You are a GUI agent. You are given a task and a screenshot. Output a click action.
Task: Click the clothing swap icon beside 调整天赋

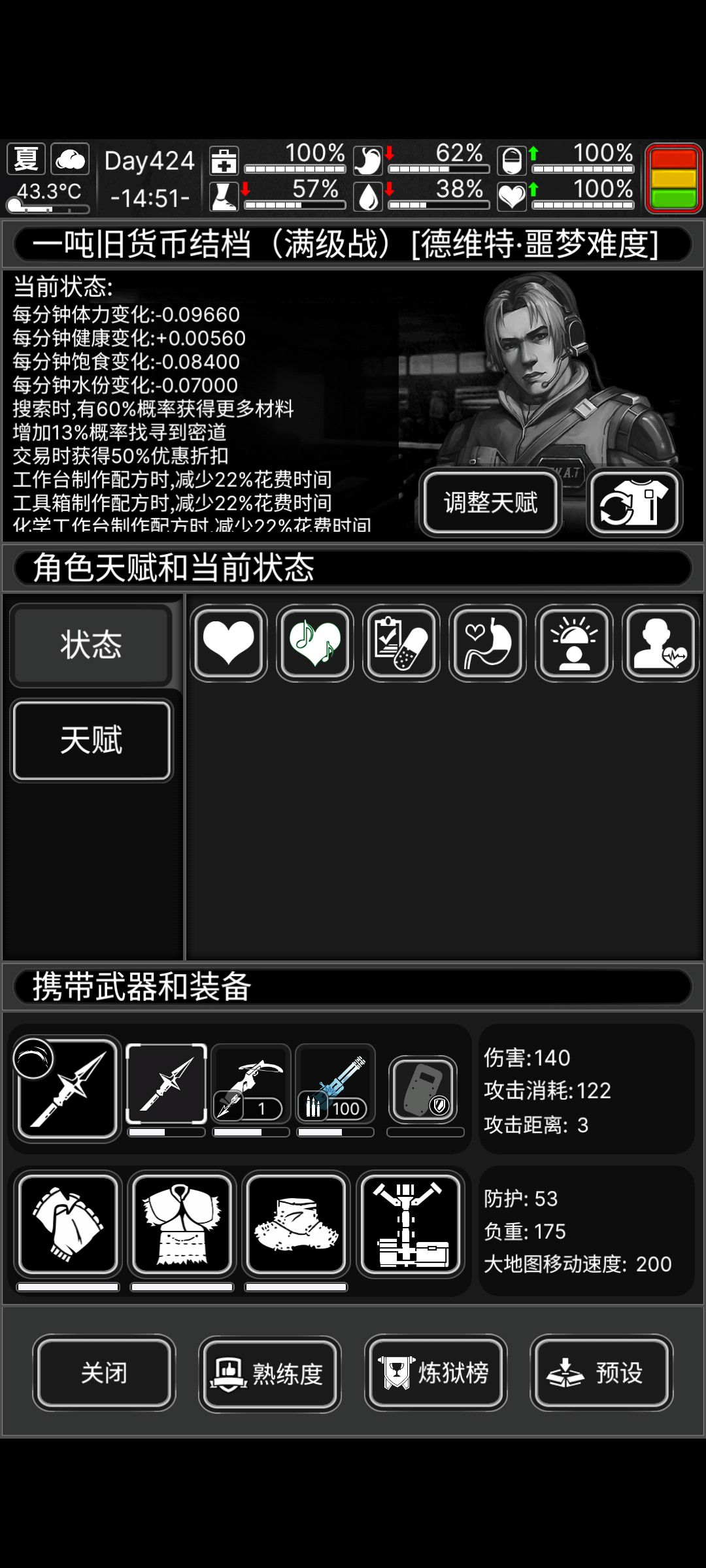click(x=633, y=502)
